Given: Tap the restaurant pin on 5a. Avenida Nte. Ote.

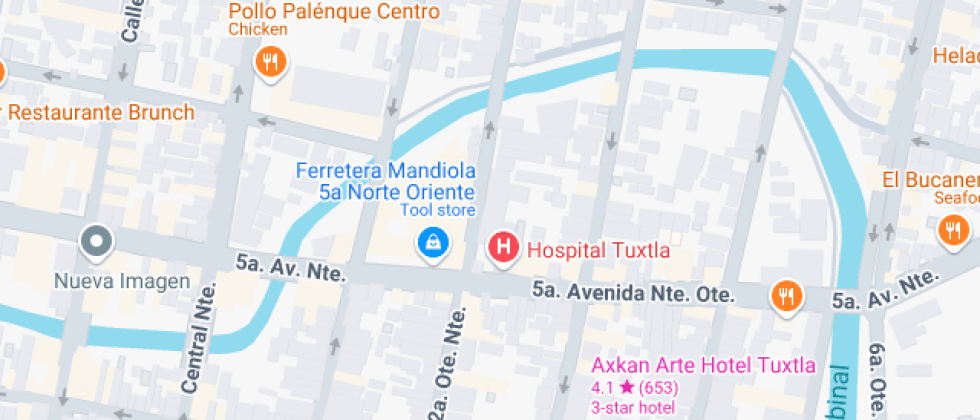Looking at the screenshot, I should (786, 295).
